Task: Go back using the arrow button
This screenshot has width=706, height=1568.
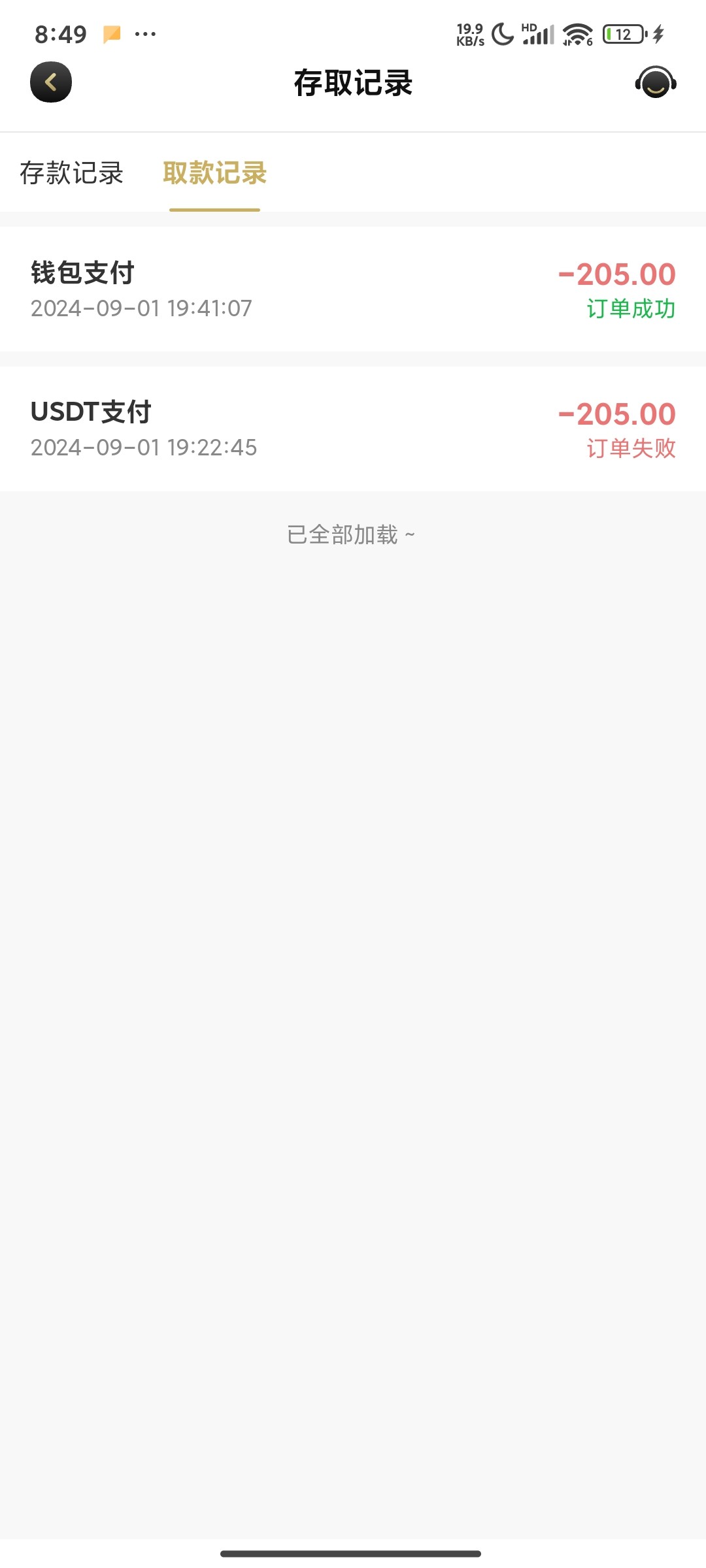Action: (51, 82)
